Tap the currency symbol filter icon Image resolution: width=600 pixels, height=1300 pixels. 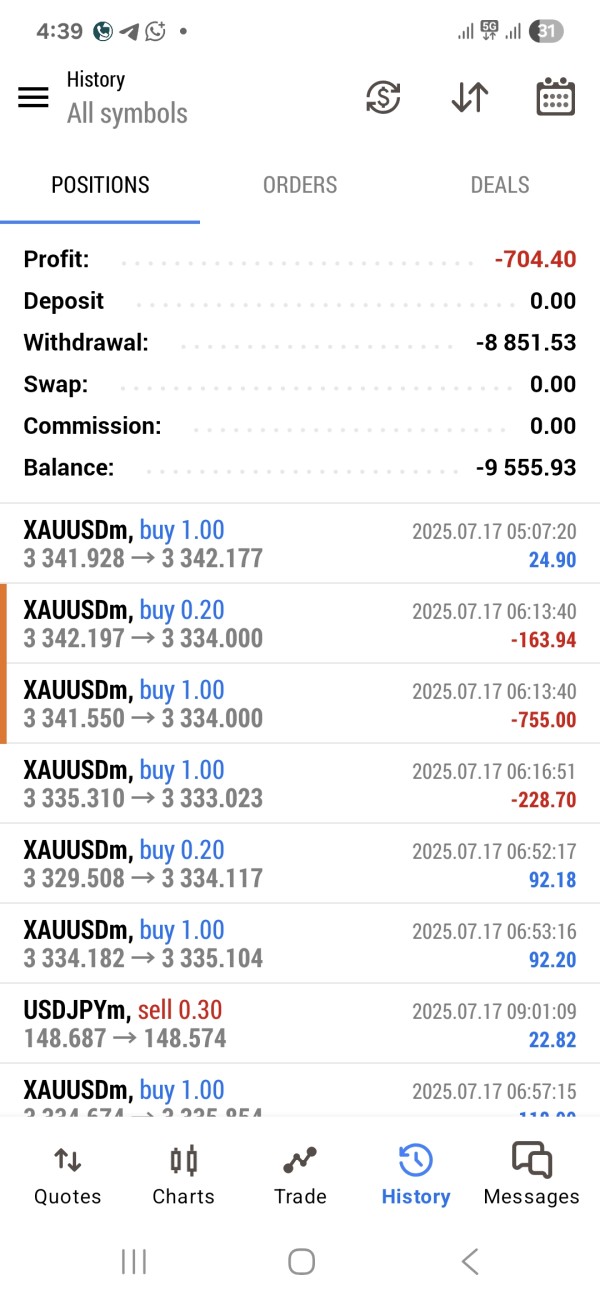click(383, 97)
